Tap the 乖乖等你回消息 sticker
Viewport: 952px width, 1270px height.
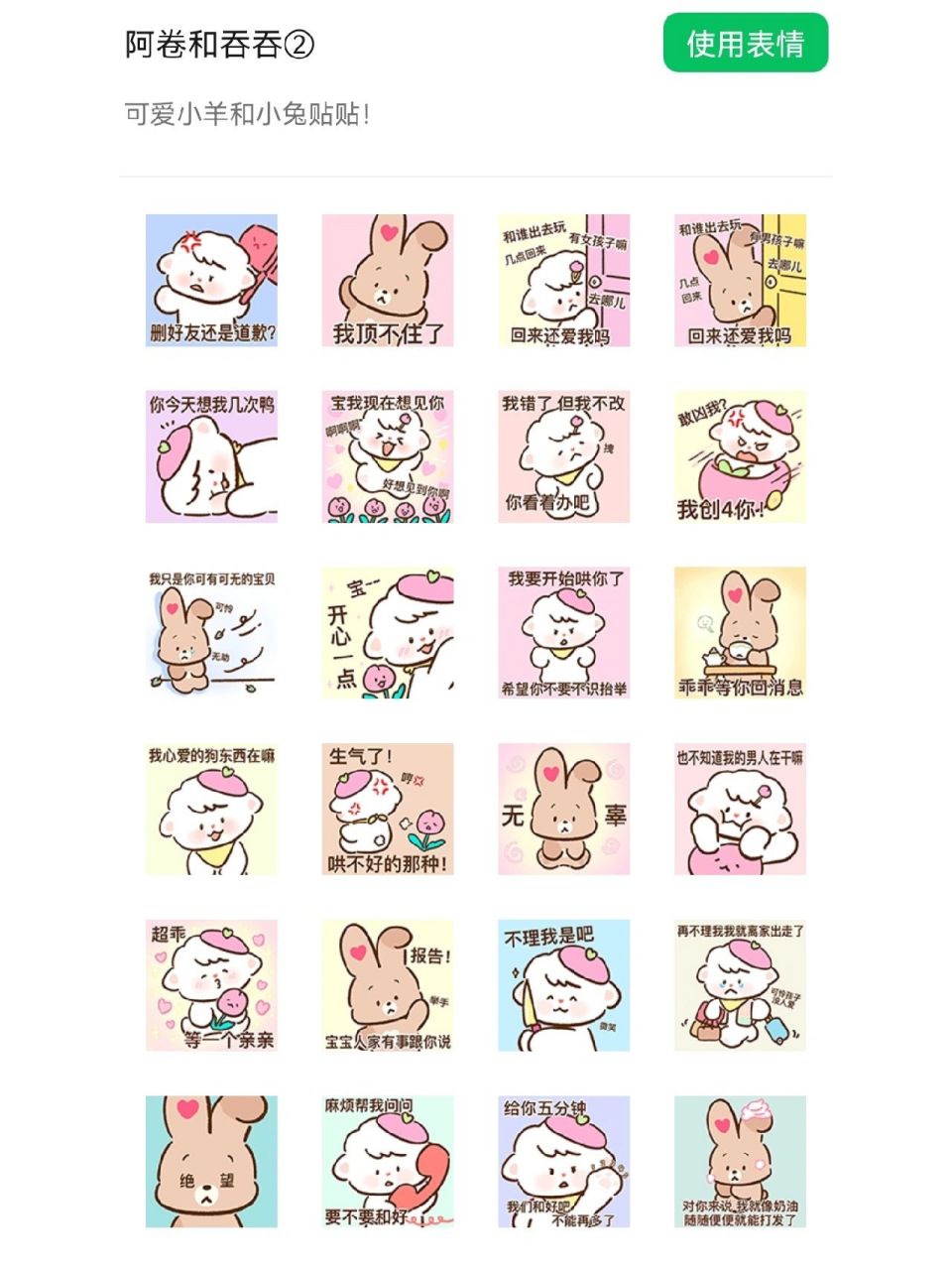coord(740,633)
